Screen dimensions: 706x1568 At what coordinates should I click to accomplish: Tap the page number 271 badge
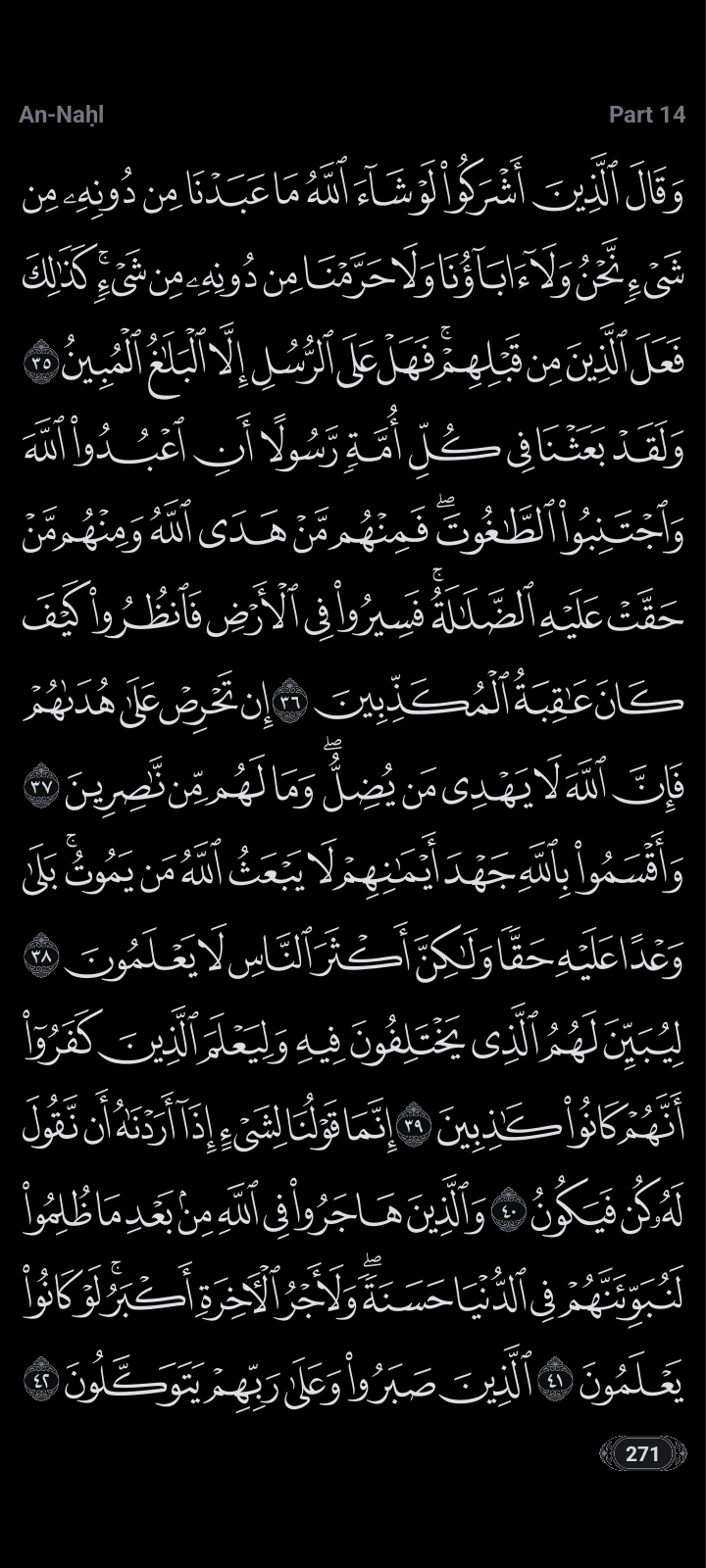click(x=642, y=1453)
